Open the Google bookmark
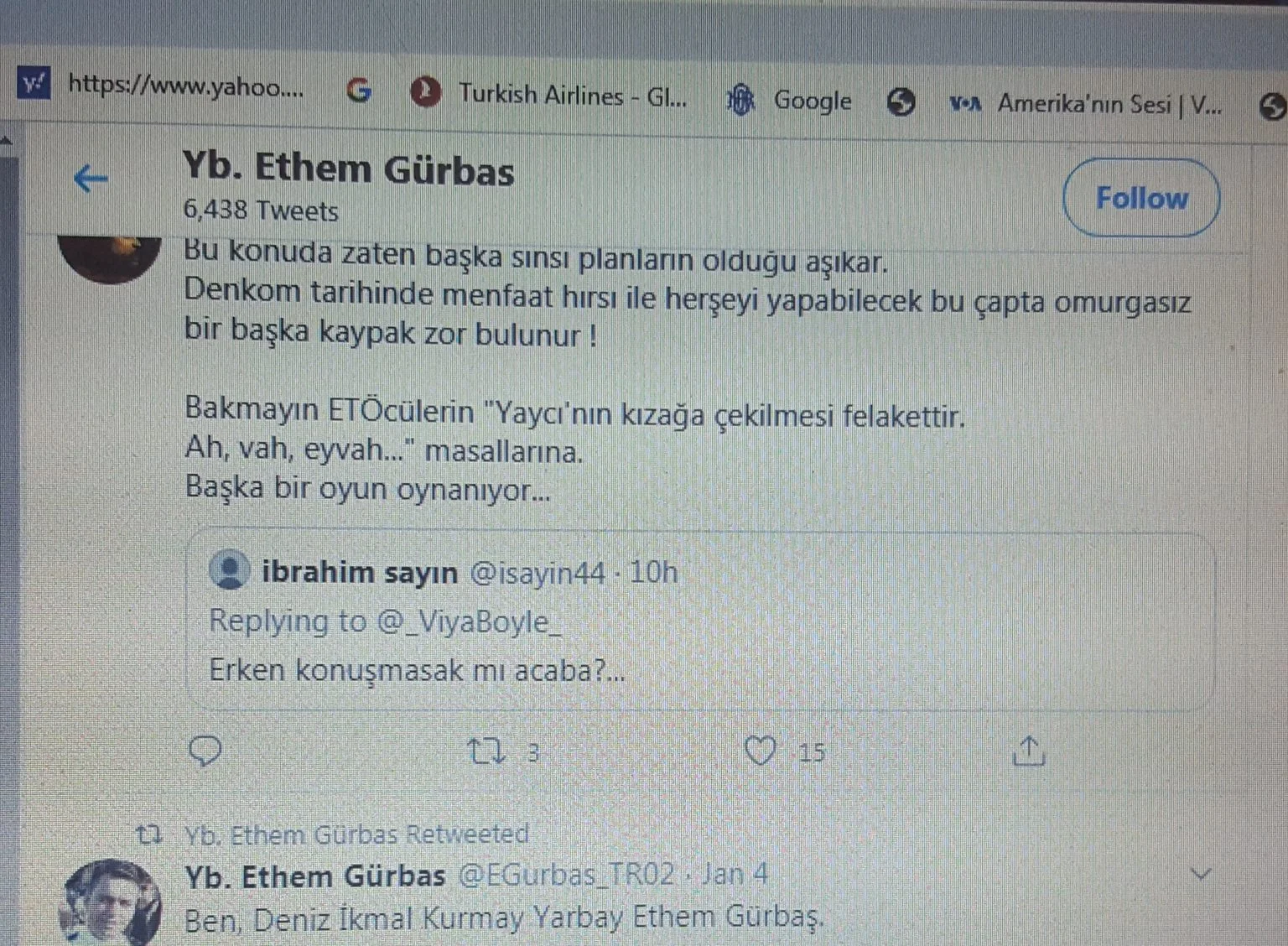The width and height of the screenshot is (1288, 946). (x=811, y=101)
